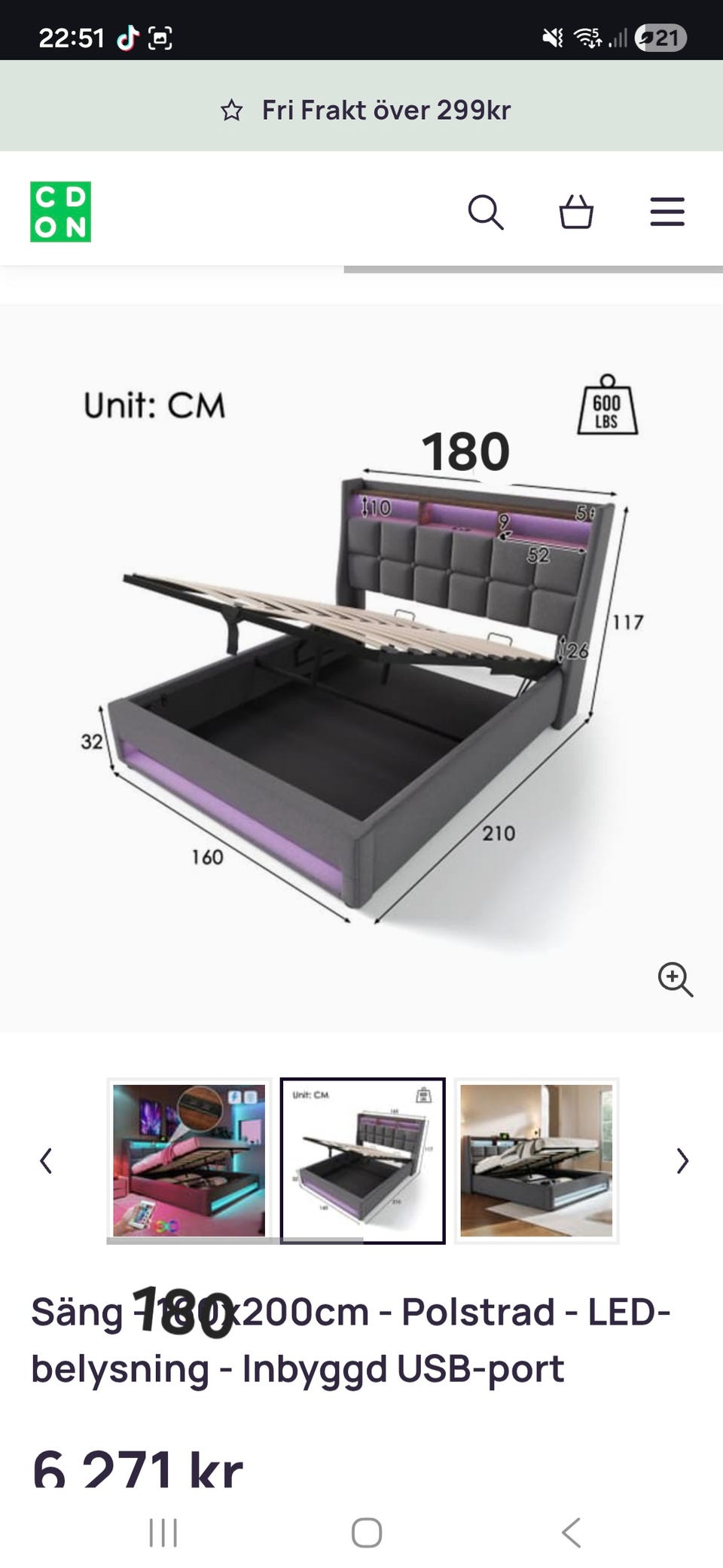Show next thumbnails with right arrow

coord(682,1160)
